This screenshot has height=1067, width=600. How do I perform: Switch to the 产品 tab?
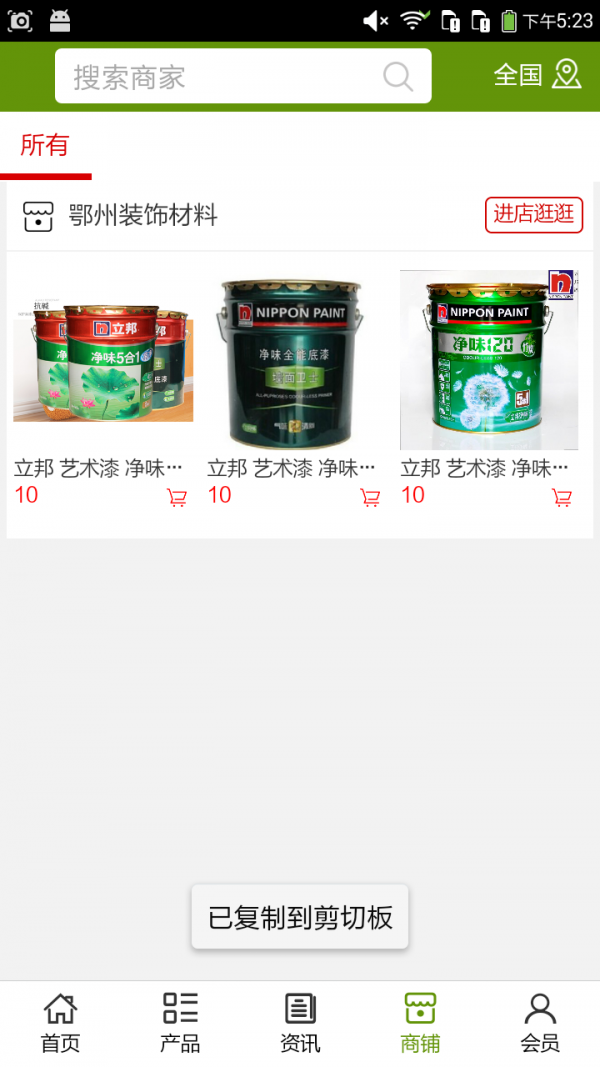[x=180, y=1023]
